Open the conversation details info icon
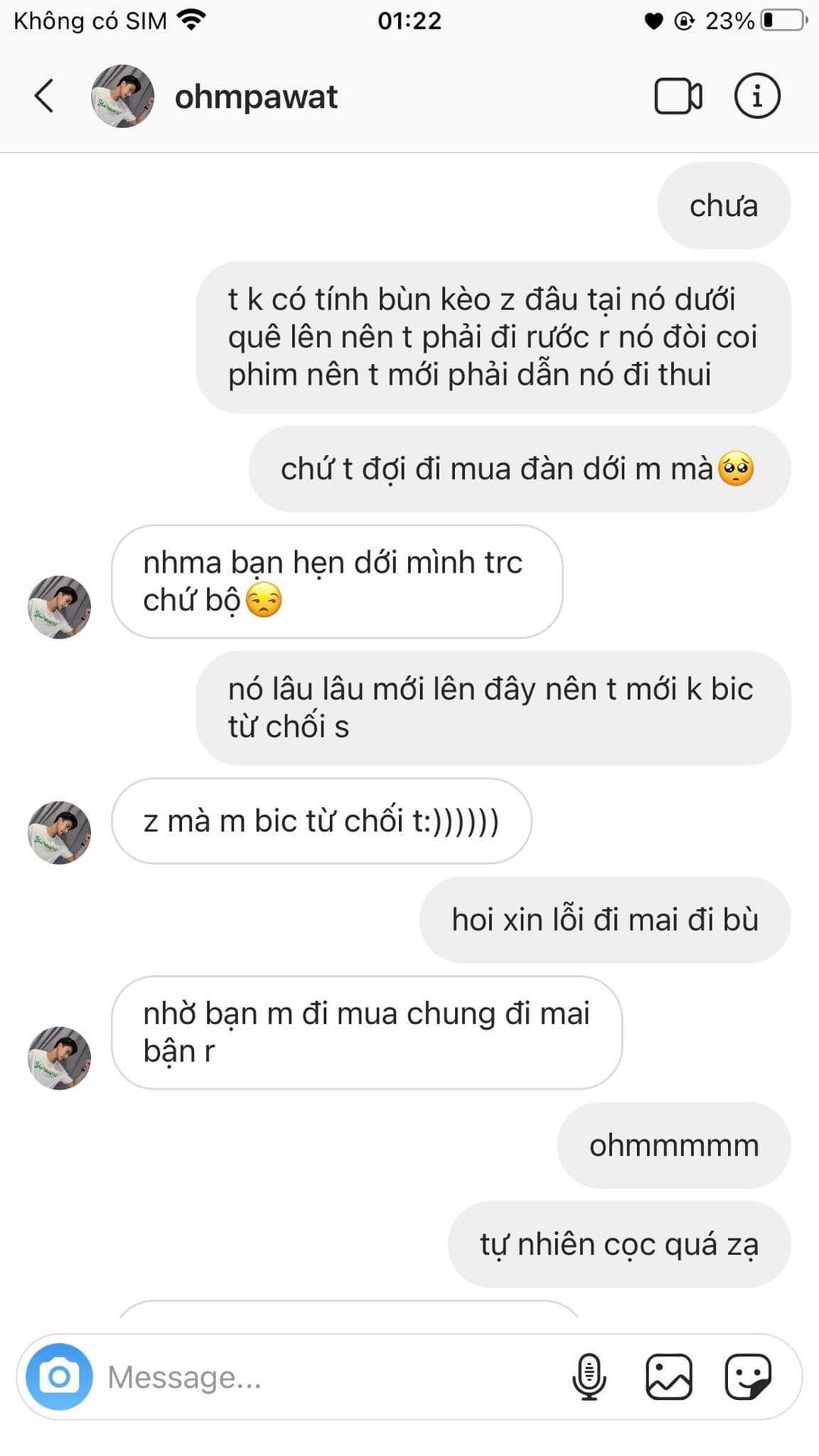The width and height of the screenshot is (819, 1456). [757, 96]
